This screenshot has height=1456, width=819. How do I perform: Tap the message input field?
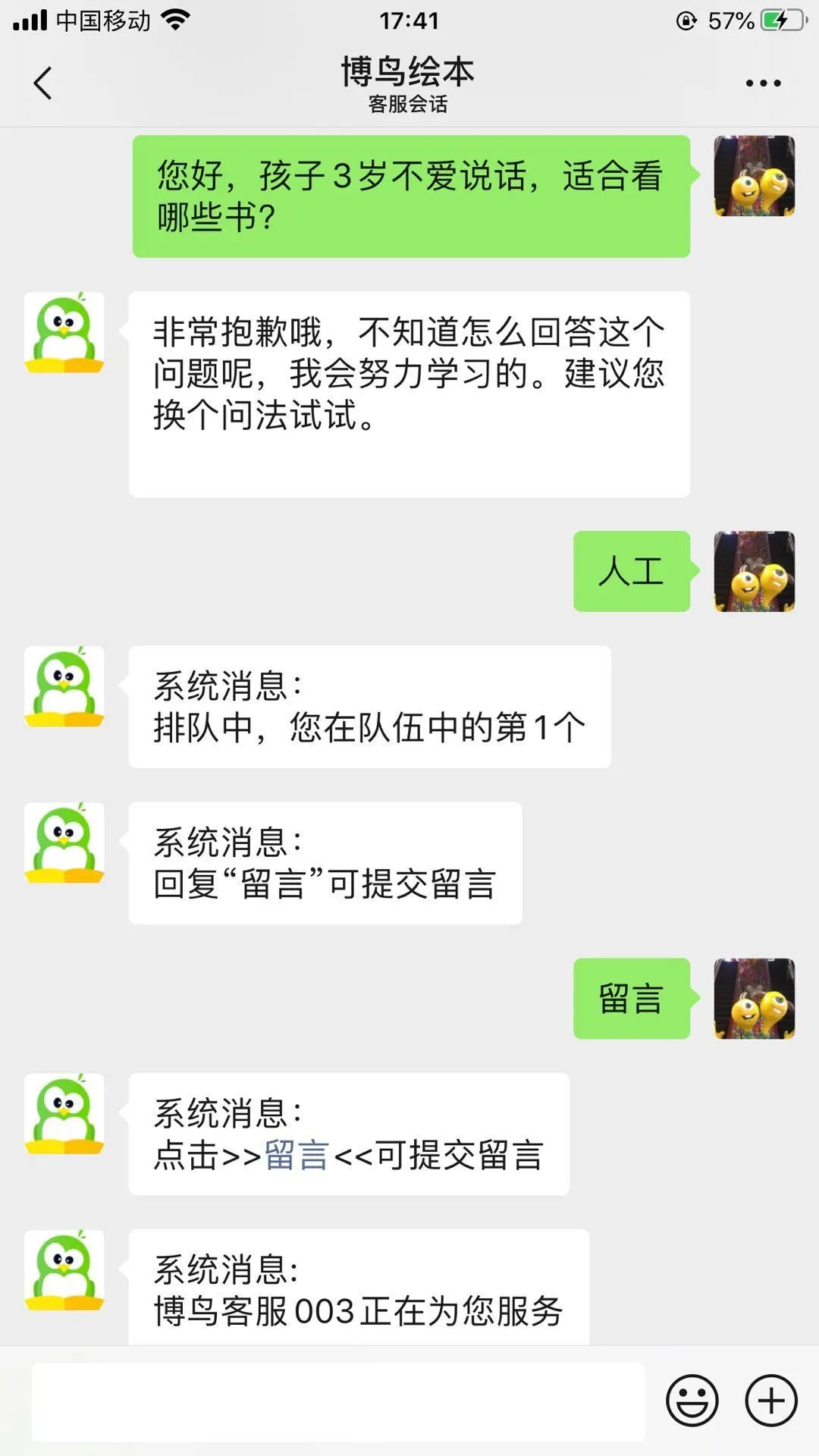[341, 1401]
